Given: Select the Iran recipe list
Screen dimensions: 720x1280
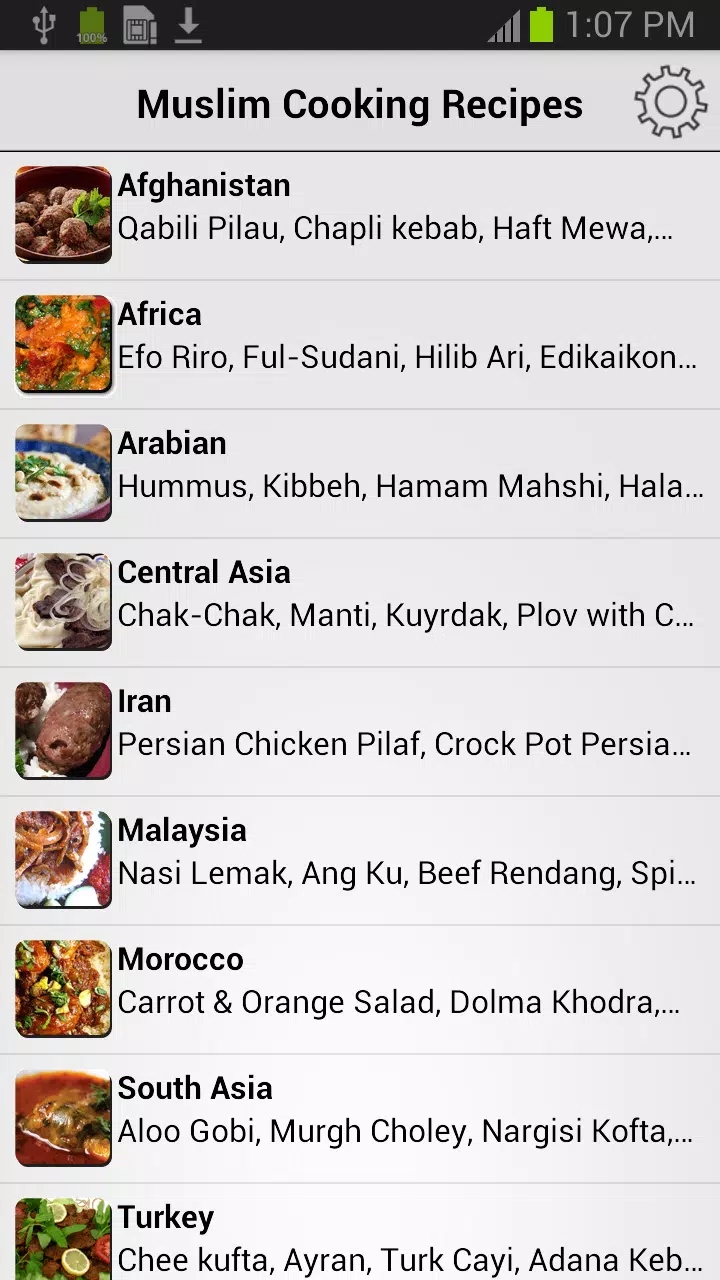Looking at the screenshot, I should click(x=360, y=730).
